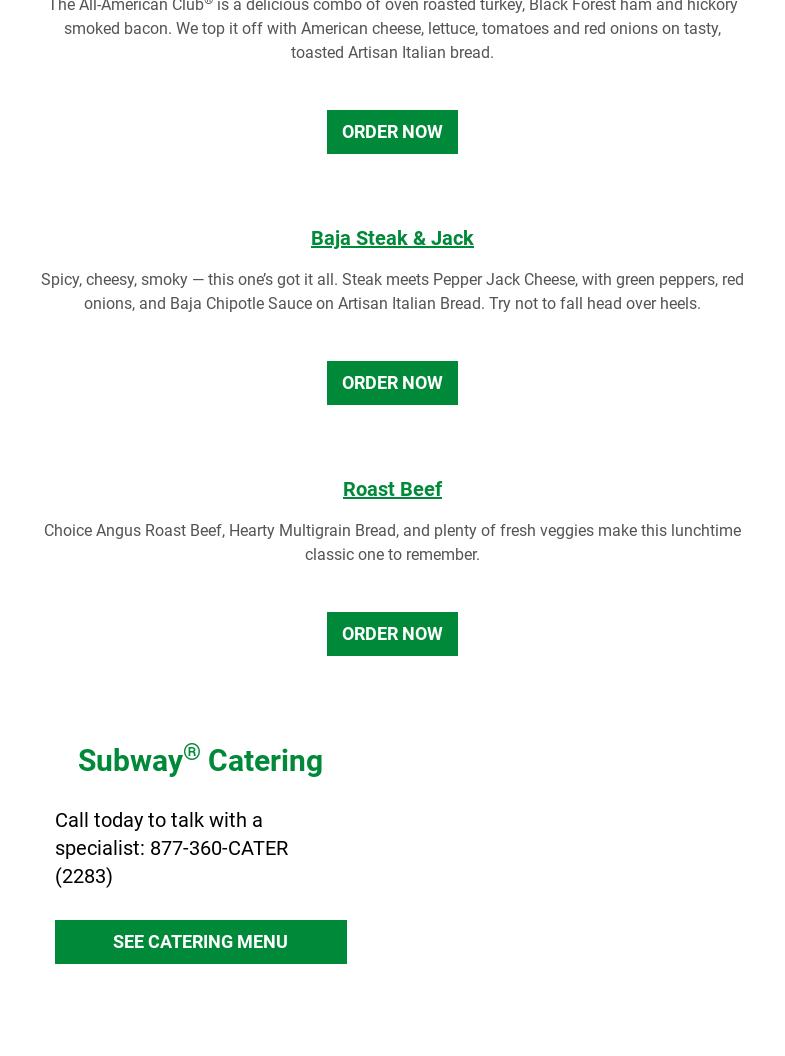Click the Subway Catering heading
The width and height of the screenshot is (785, 1056).
coord(200,761)
